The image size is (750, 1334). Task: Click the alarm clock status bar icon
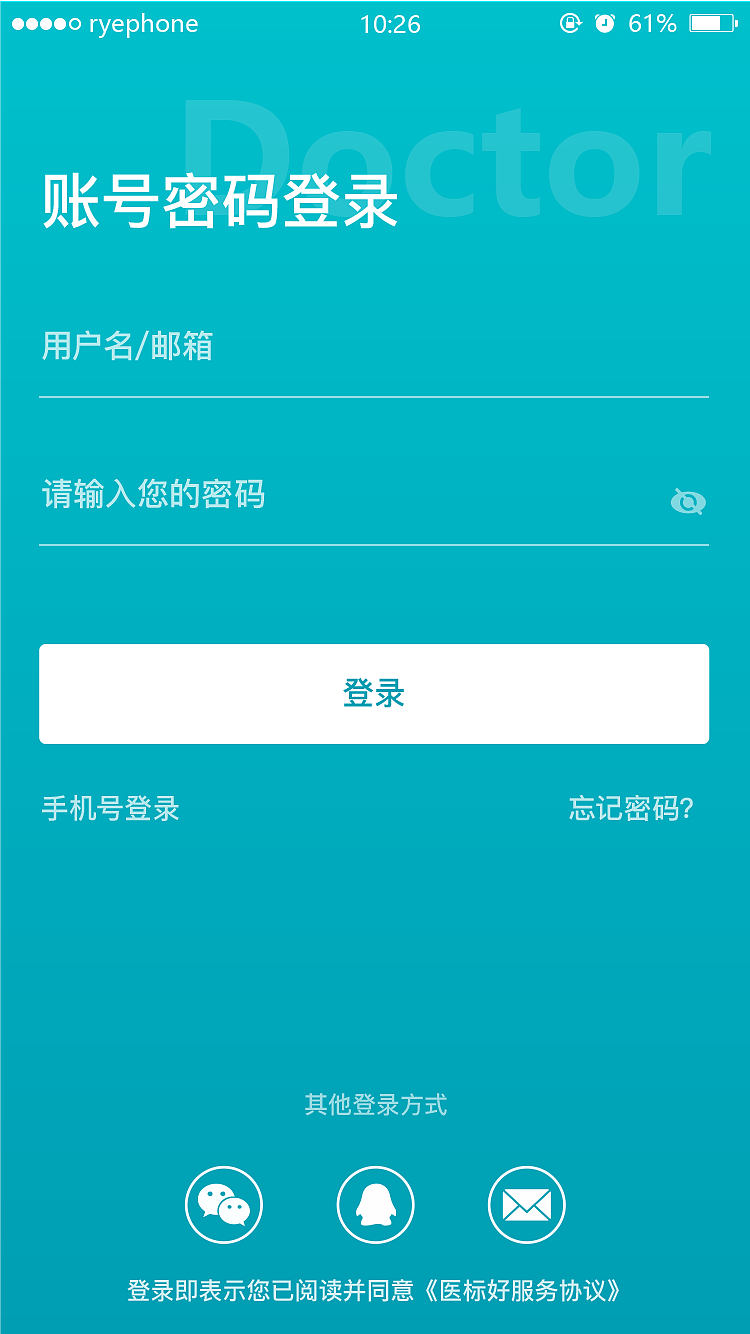(607, 24)
